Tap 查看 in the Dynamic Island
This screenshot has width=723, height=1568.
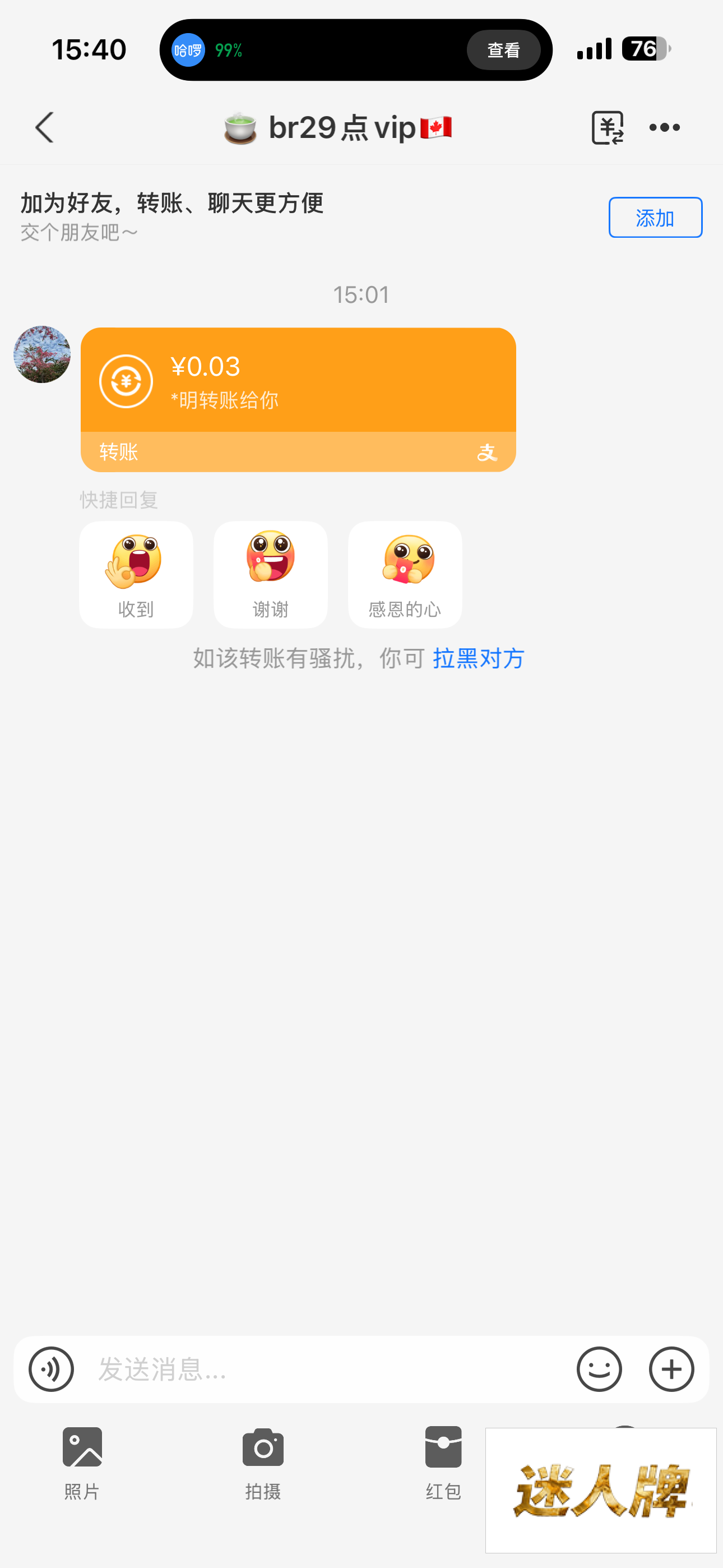pyautogui.click(x=503, y=50)
